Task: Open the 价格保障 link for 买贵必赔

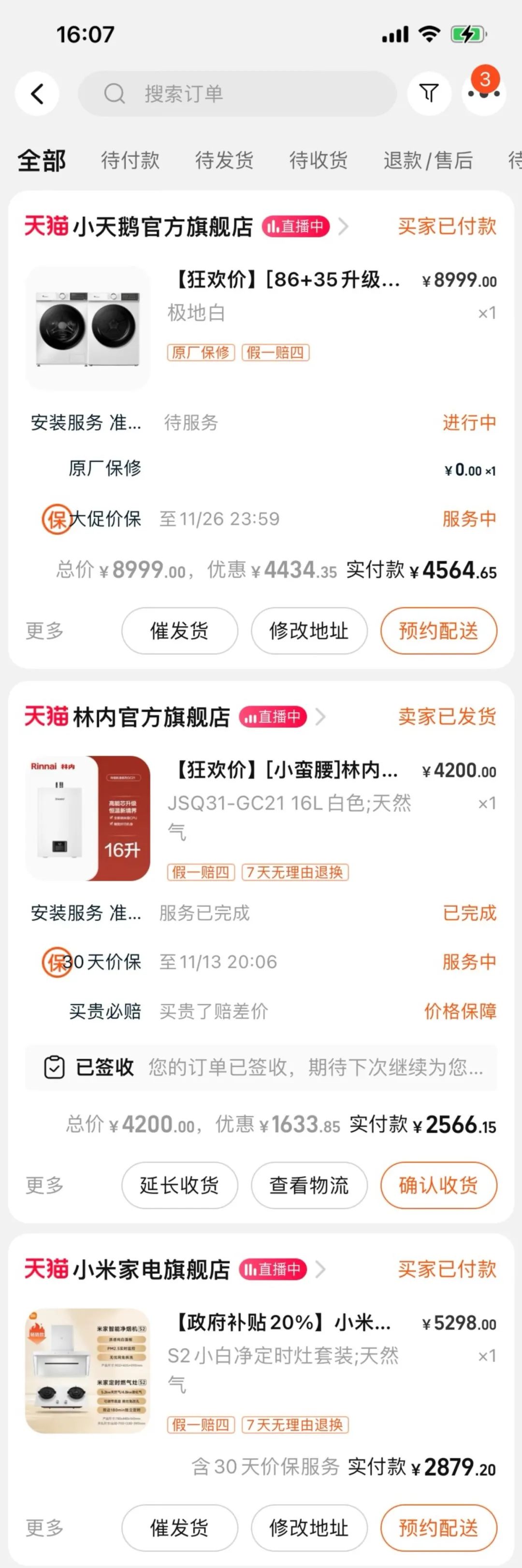Action: pos(460,1011)
